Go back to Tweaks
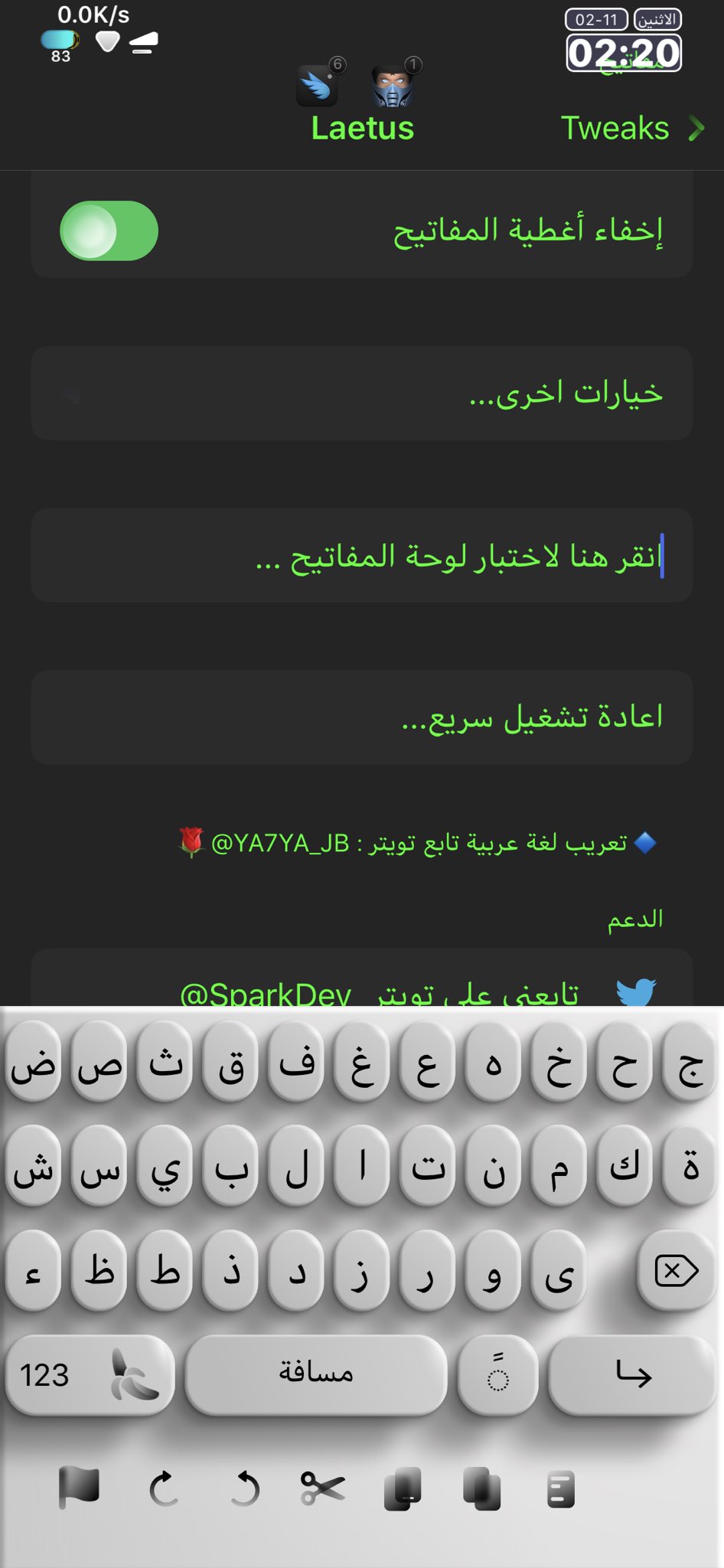Screen dimensions: 724x1568 click(631, 129)
